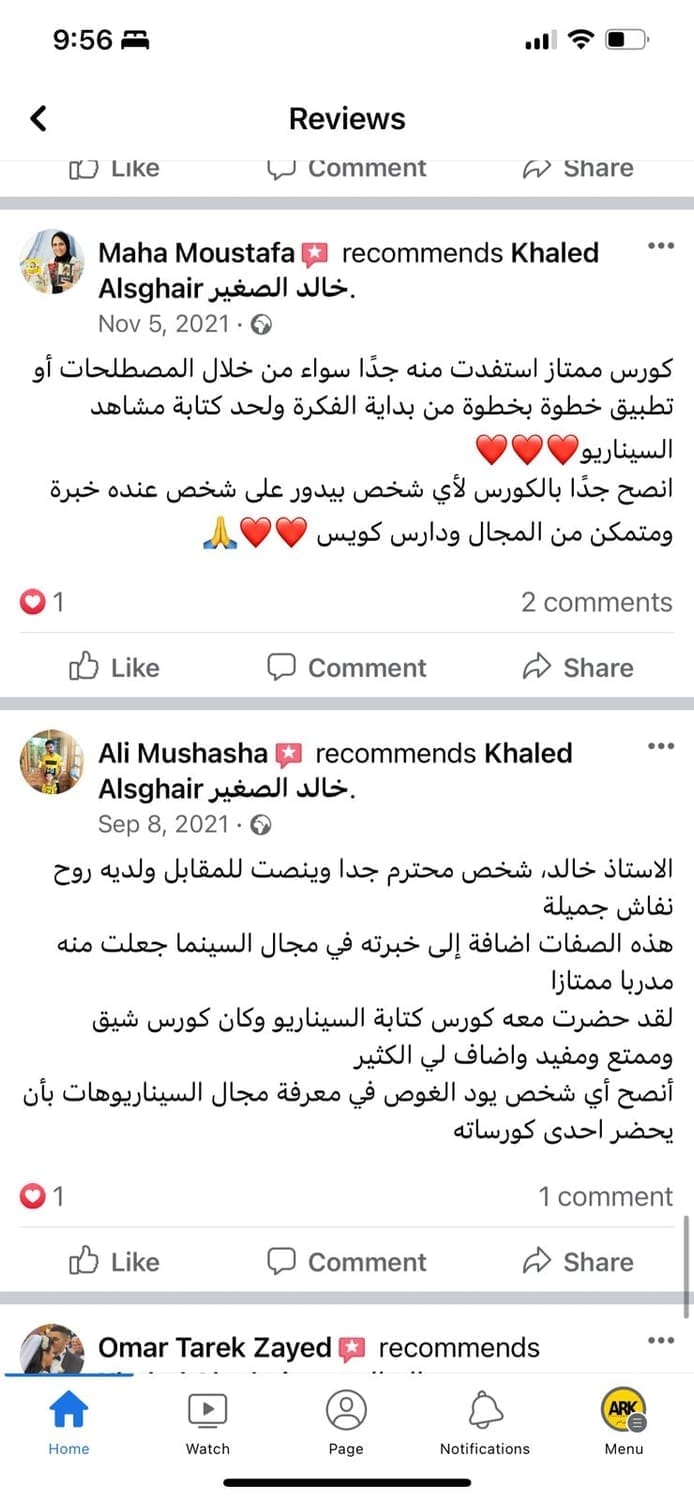This screenshot has height=1500, width=694.
Task: Open options menu on Omar Tarek Zayed's review
Action: tap(661, 1341)
